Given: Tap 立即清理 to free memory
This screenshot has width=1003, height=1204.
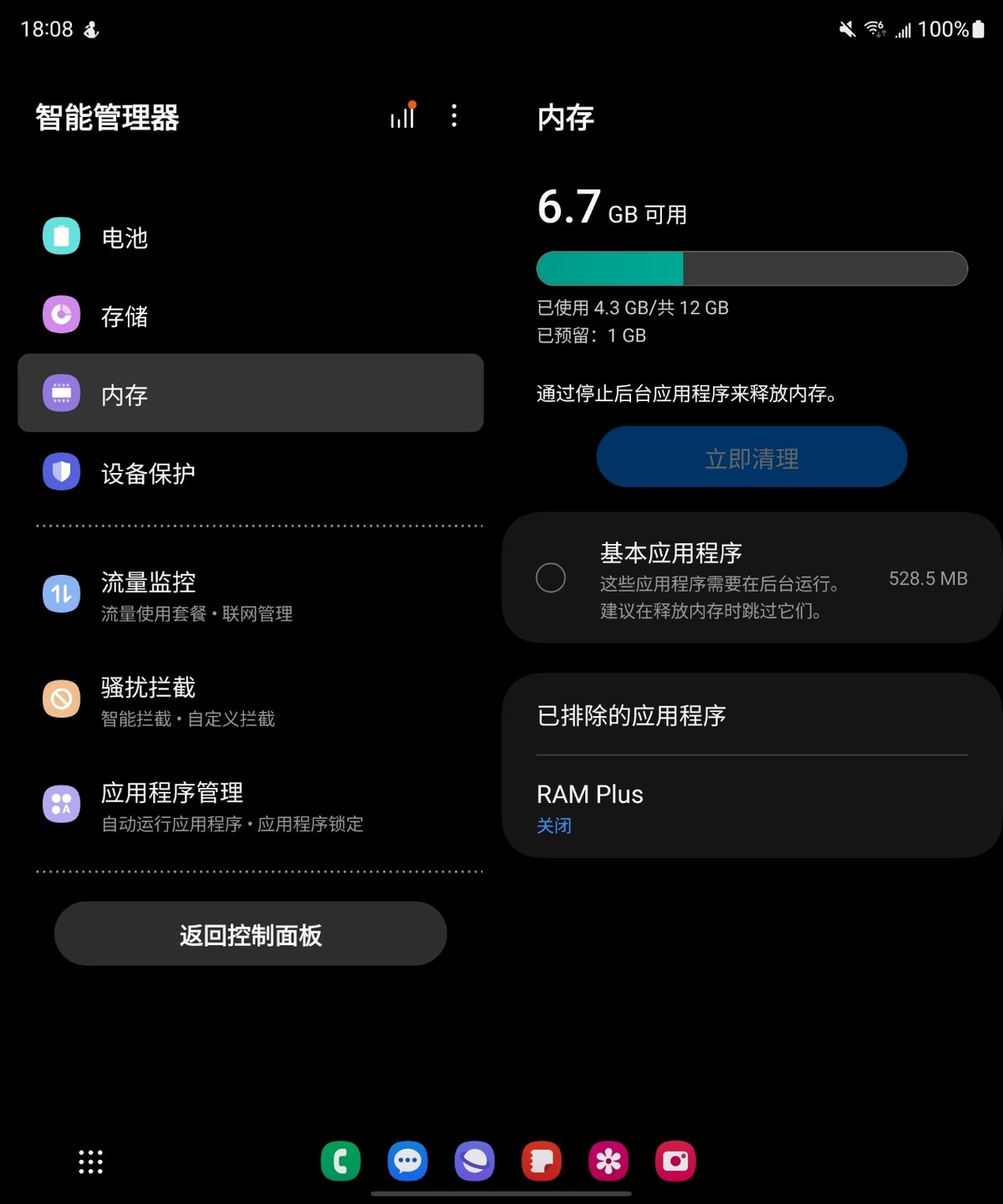Looking at the screenshot, I should [751, 457].
